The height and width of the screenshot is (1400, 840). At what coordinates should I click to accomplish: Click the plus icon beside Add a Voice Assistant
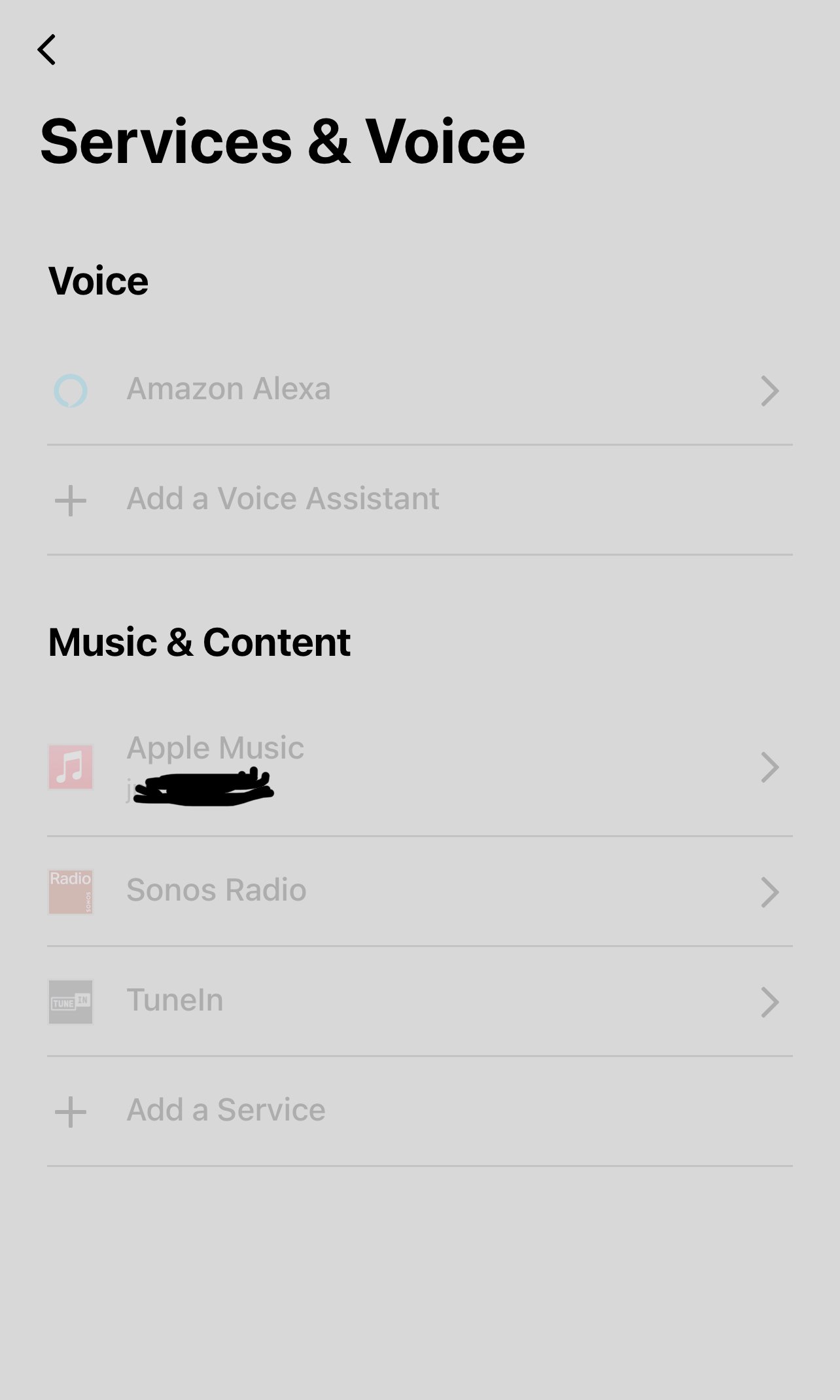tap(71, 499)
